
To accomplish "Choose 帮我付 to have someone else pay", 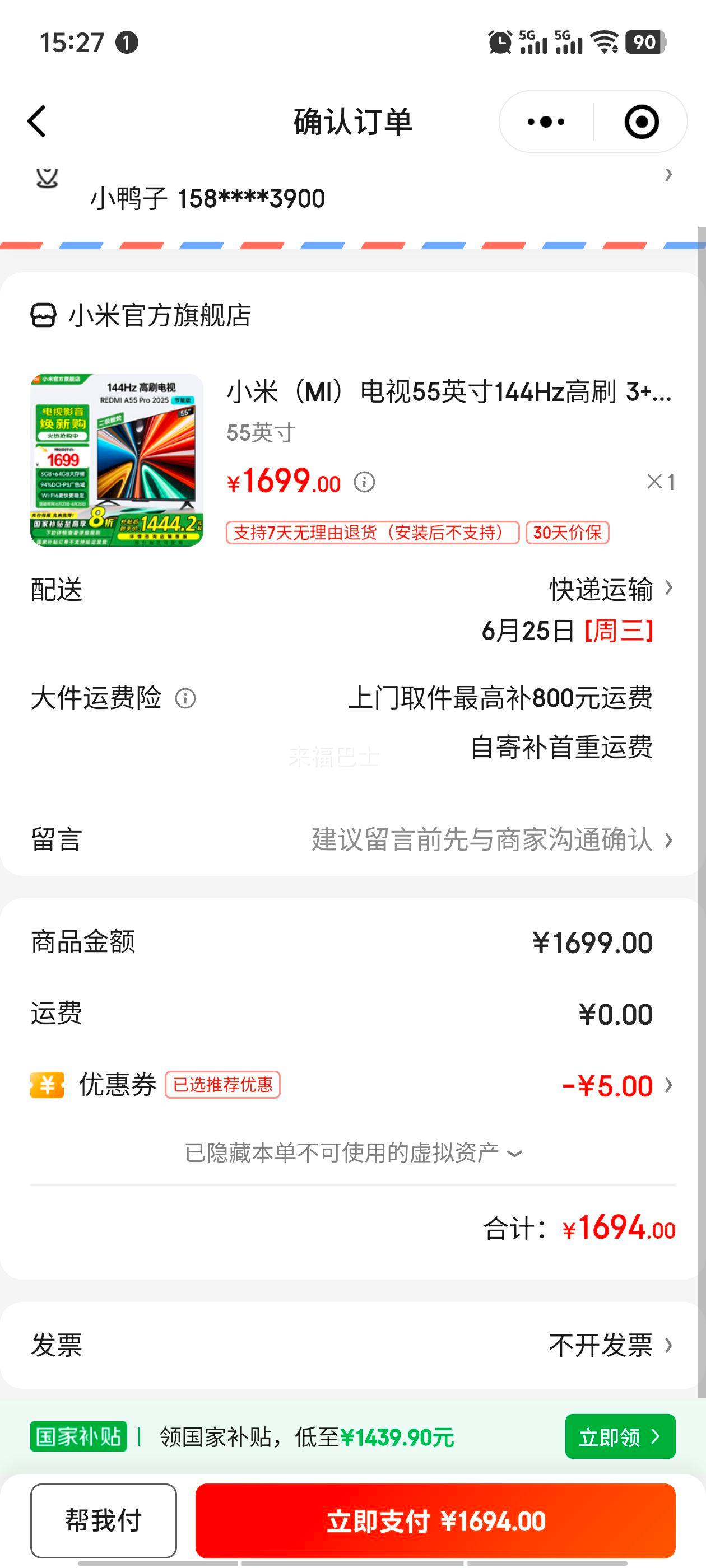I will (x=104, y=1520).
